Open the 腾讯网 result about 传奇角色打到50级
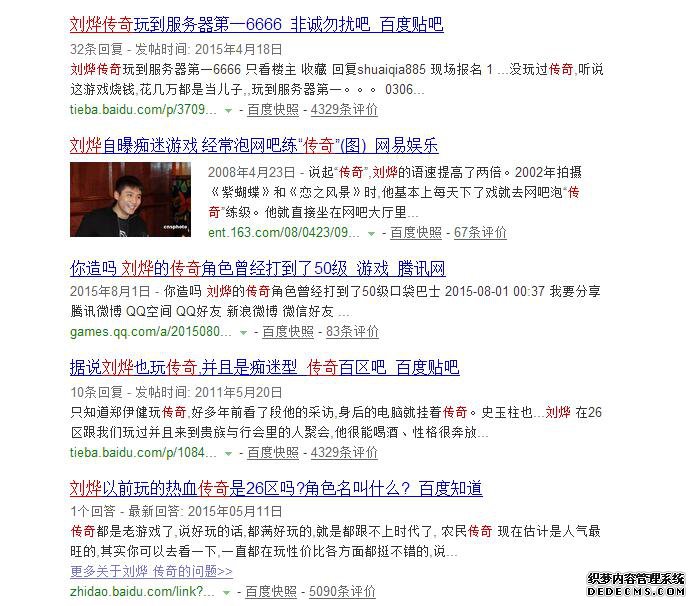696x606 pixels. coord(257,269)
